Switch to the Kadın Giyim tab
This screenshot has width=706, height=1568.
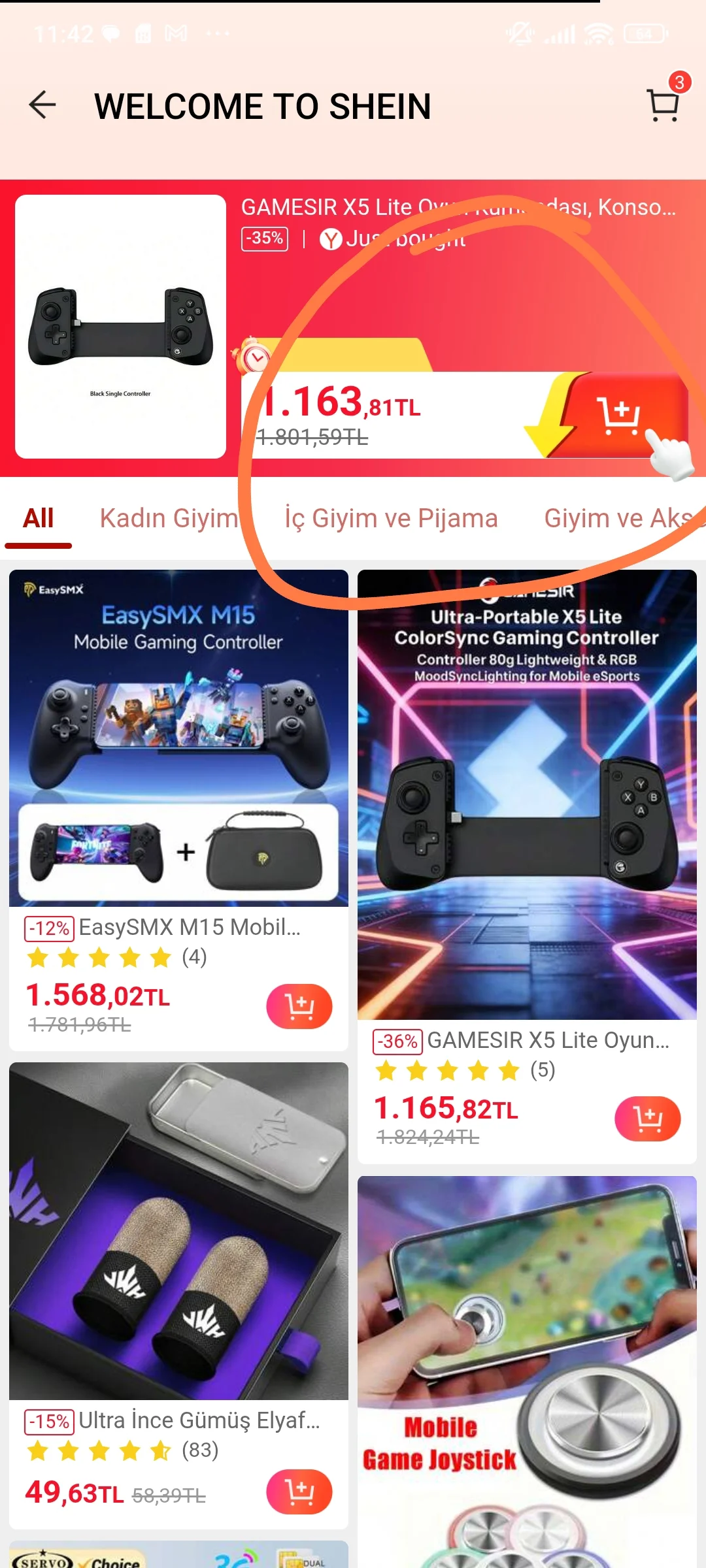[169, 518]
